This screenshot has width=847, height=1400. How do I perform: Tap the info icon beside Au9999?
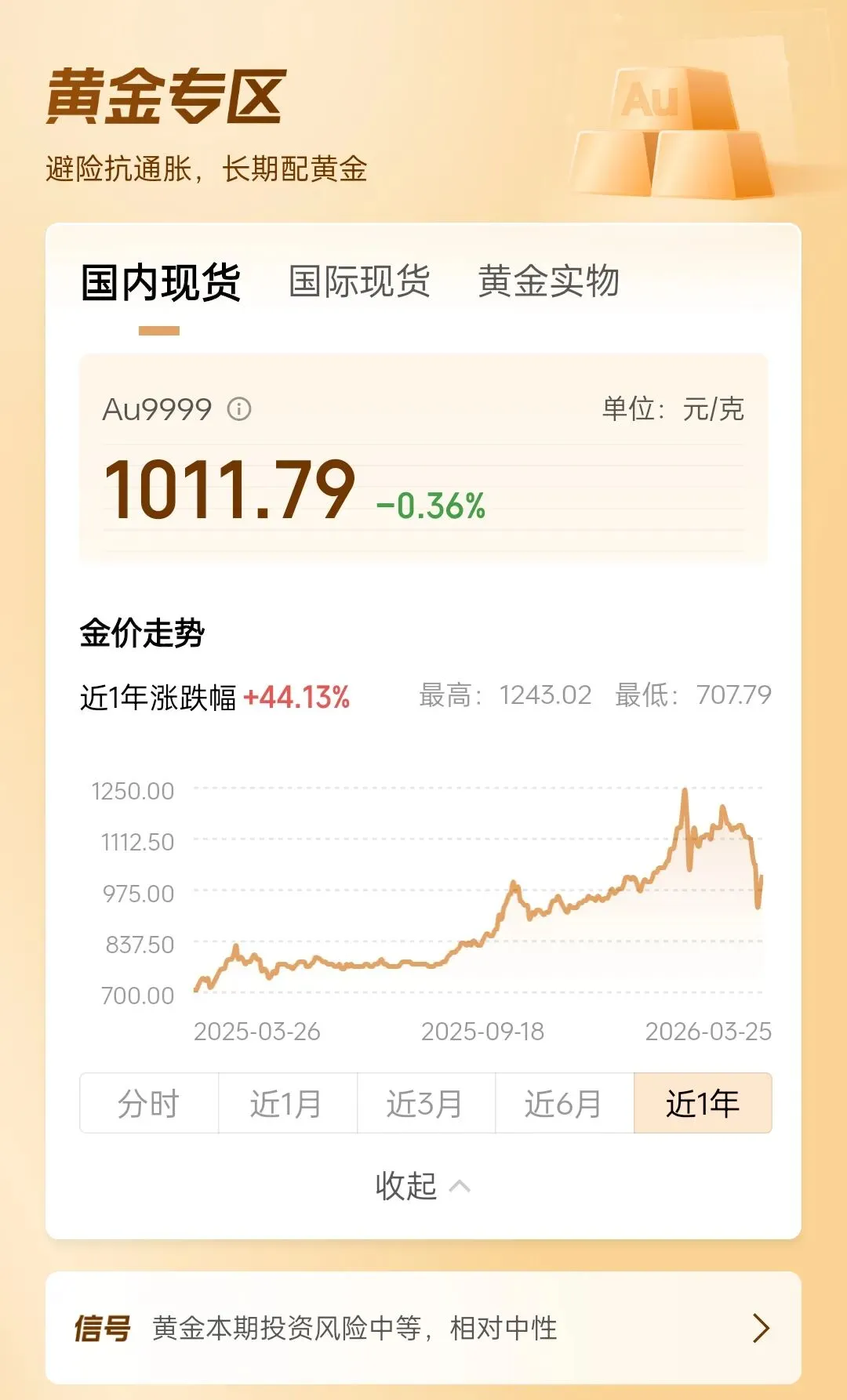click(x=239, y=408)
